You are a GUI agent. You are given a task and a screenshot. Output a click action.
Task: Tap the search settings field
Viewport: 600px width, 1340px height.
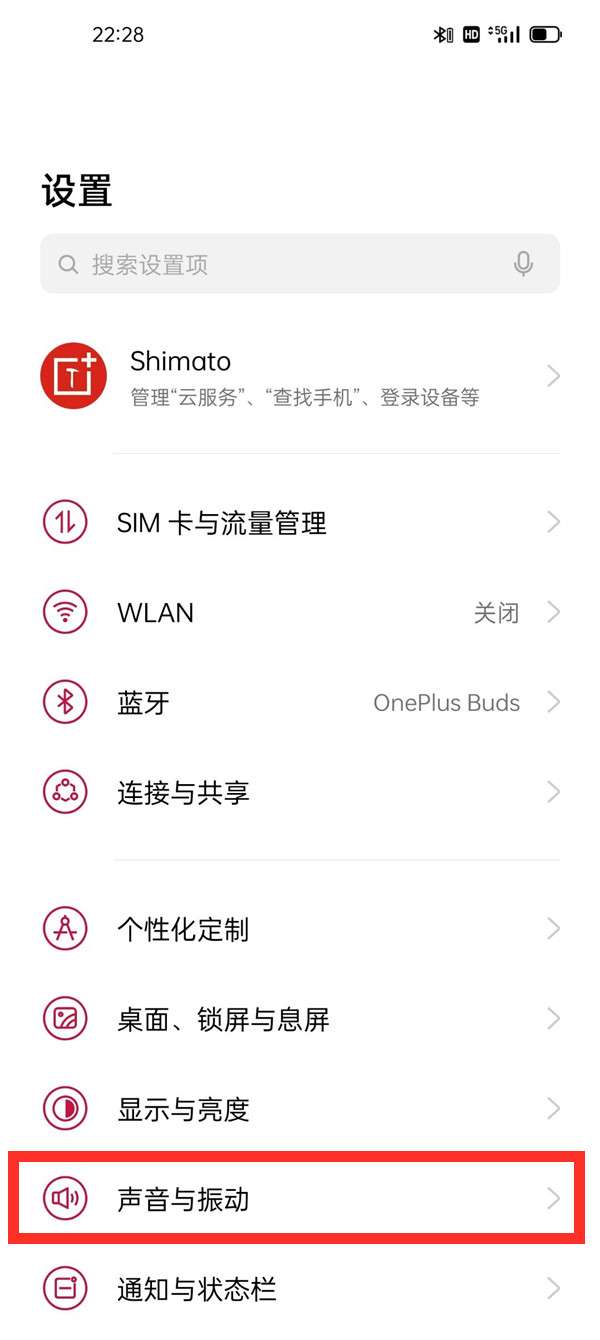280,264
